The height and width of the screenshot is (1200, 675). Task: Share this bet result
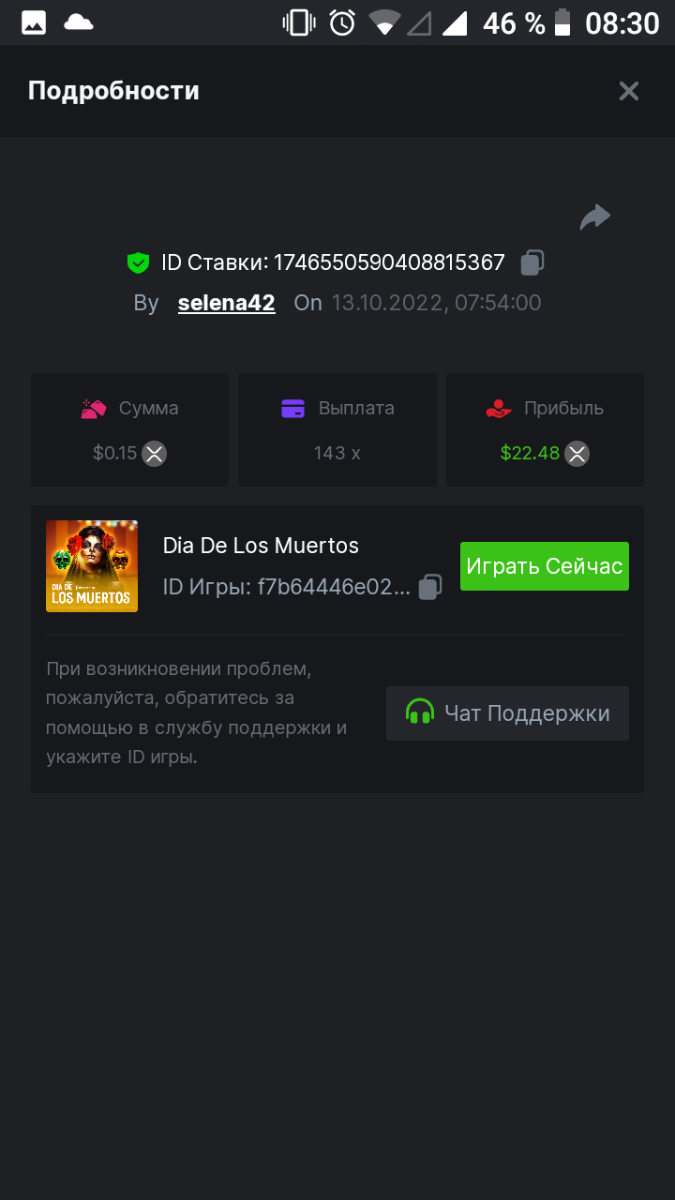point(595,217)
